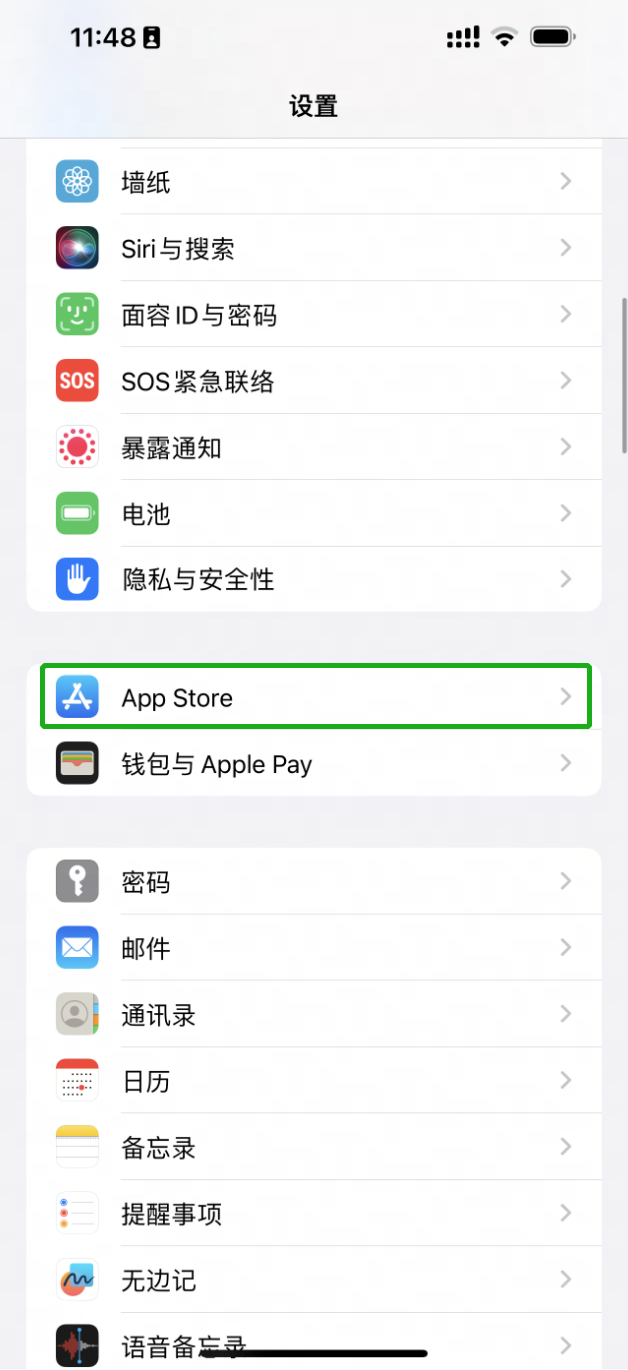Open 邮件 mail settings
628x1370 pixels.
click(314, 948)
